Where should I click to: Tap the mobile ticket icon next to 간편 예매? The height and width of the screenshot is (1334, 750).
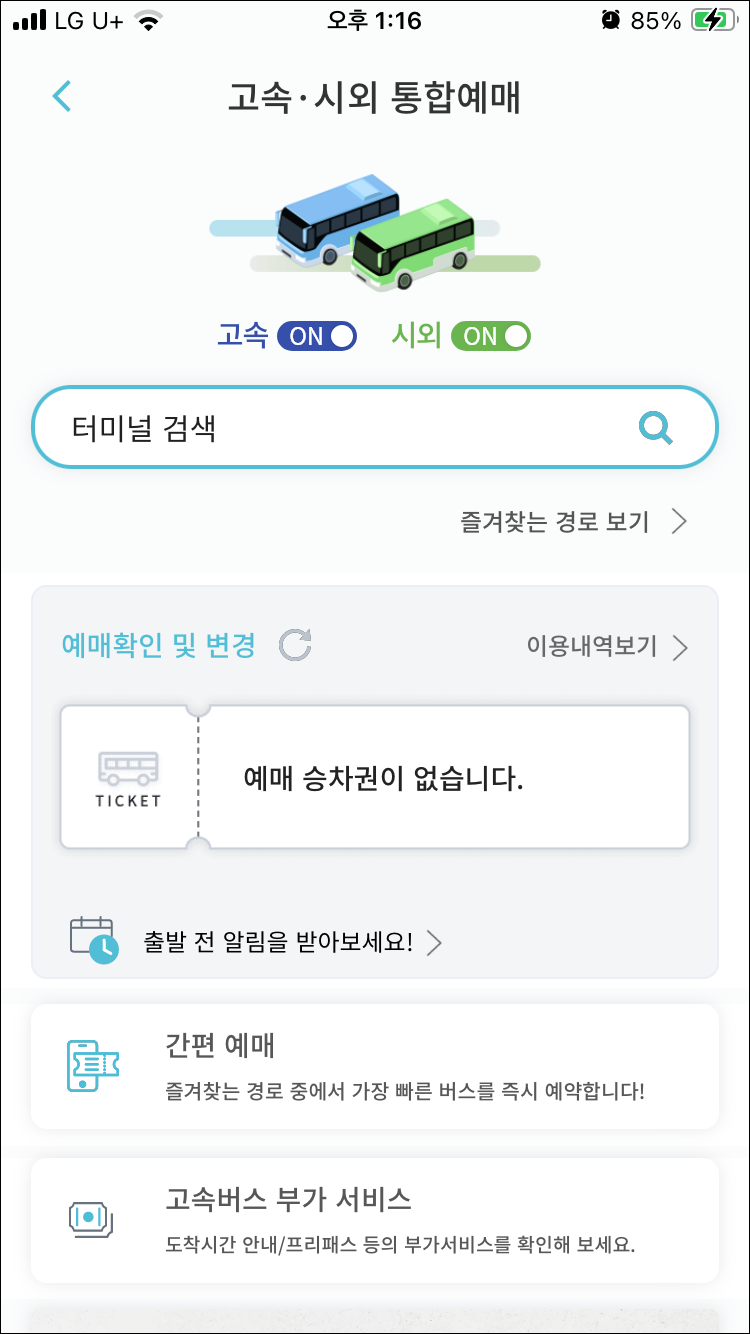point(91,1065)
